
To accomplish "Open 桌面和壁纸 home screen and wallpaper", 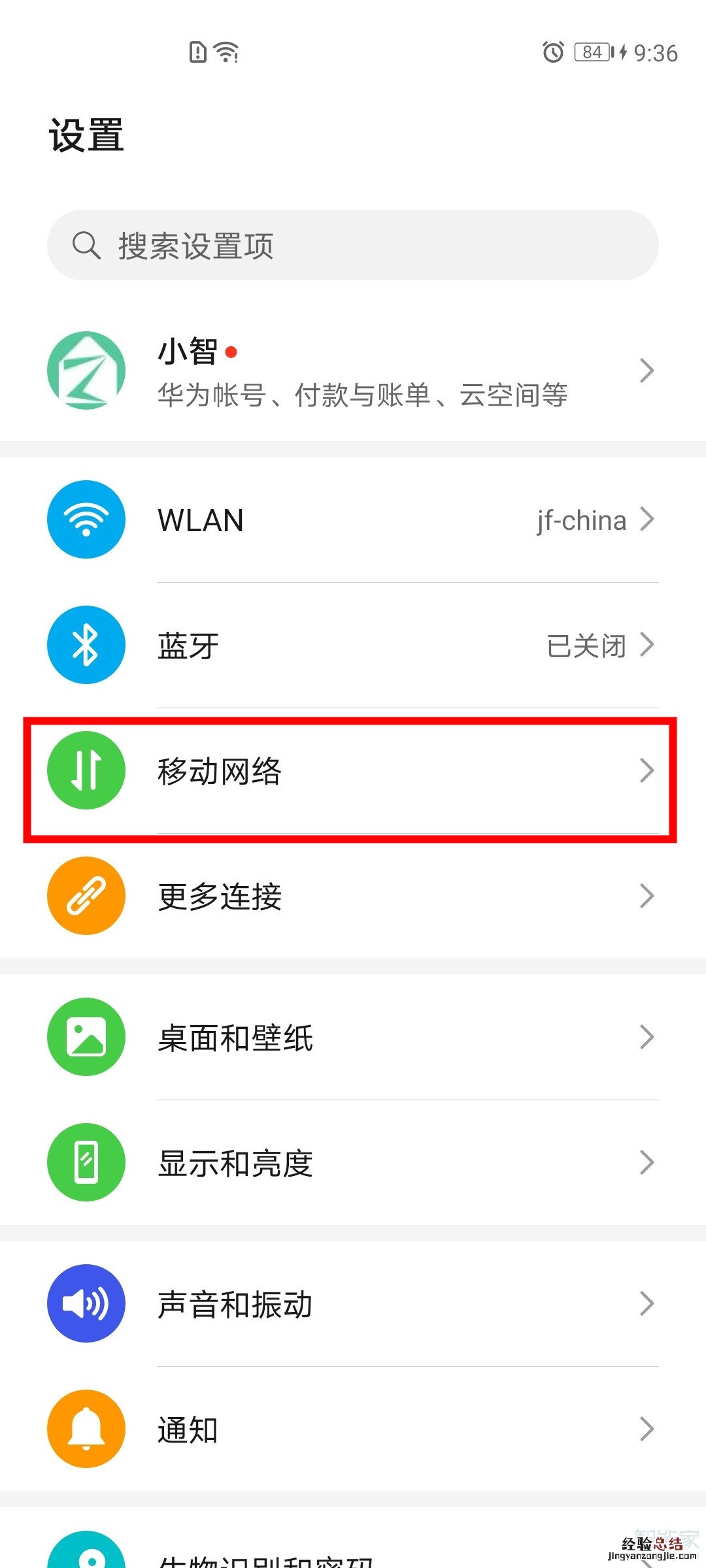I will (x=353, y=1037).
